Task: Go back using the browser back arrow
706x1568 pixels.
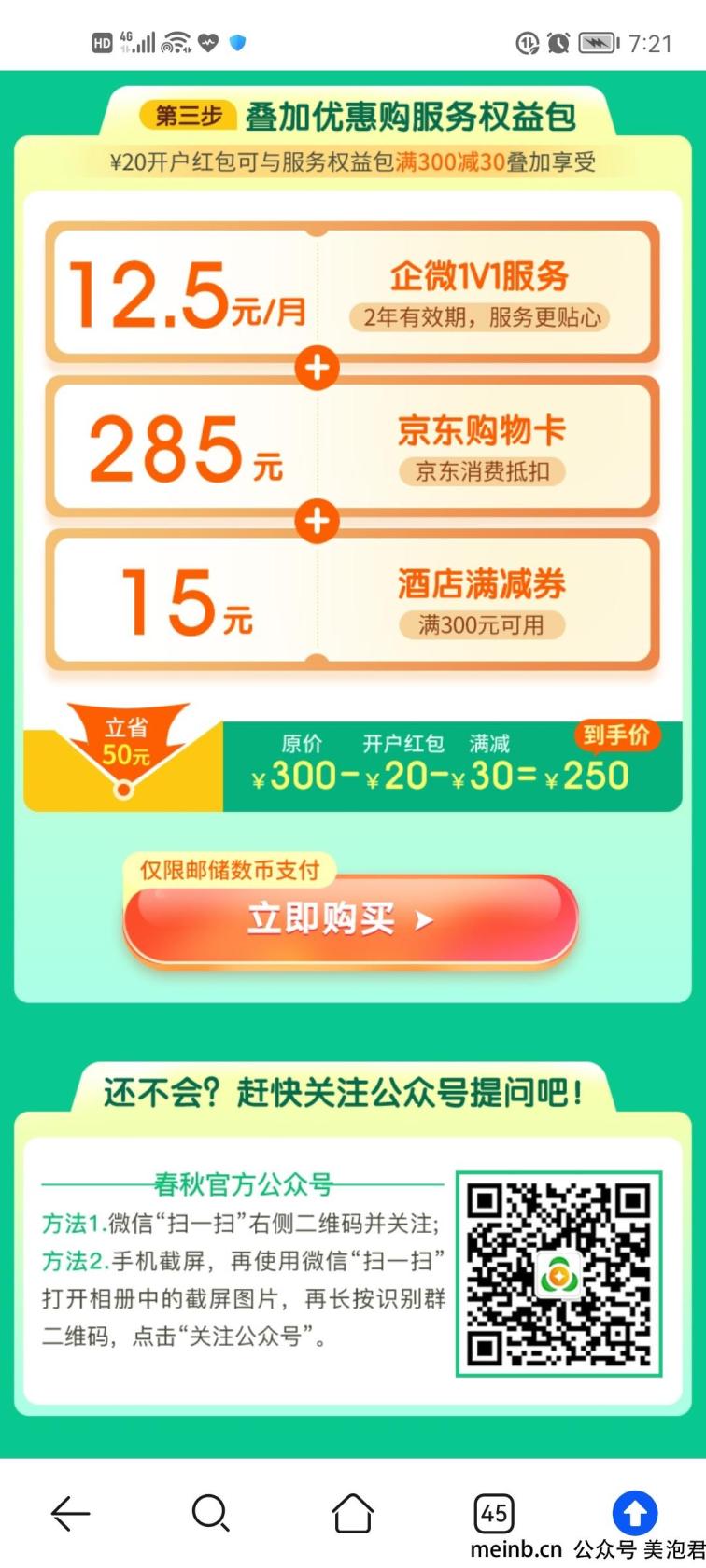Action: pos(70,1513)
